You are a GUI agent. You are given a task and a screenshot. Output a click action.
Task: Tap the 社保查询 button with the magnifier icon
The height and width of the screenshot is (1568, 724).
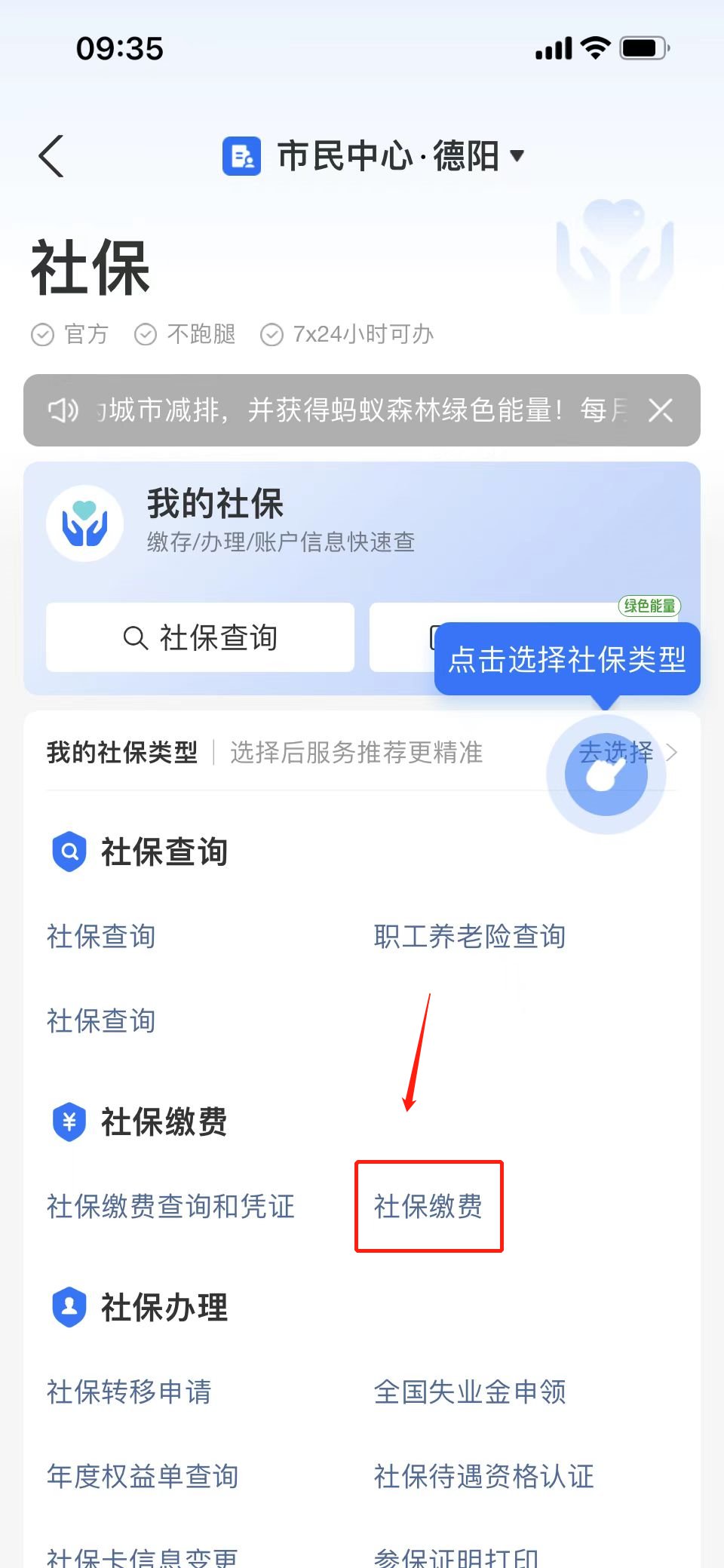coord(200,637)
